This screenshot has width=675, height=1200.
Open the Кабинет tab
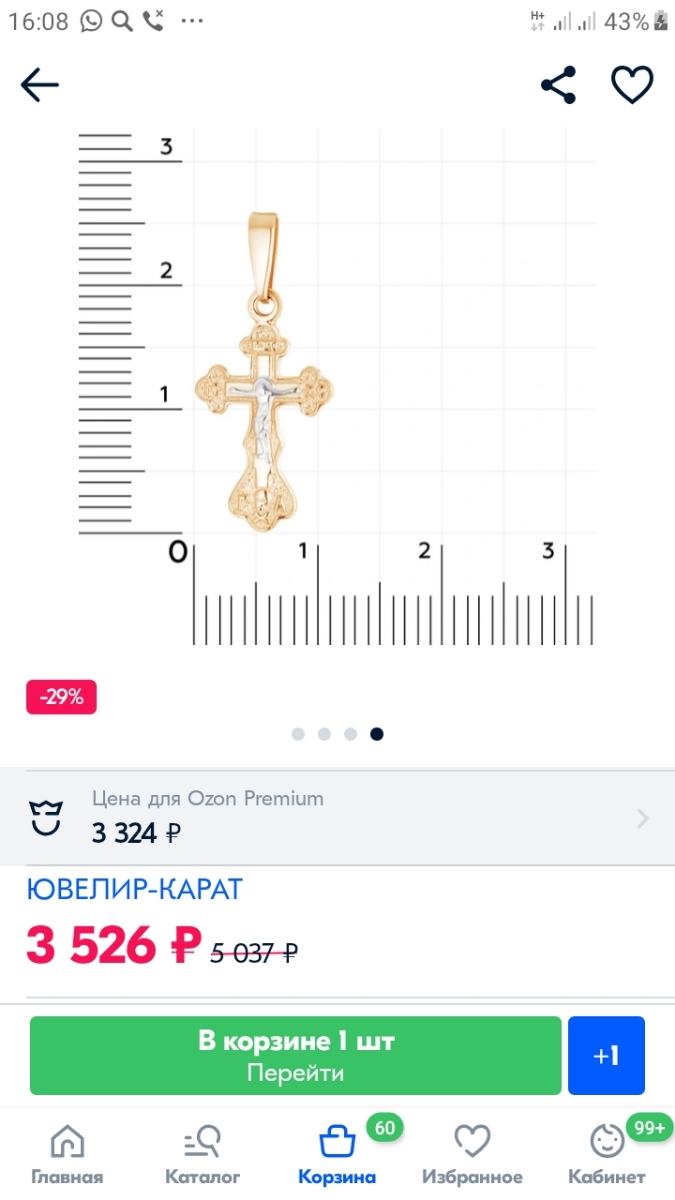point(607,1155)
